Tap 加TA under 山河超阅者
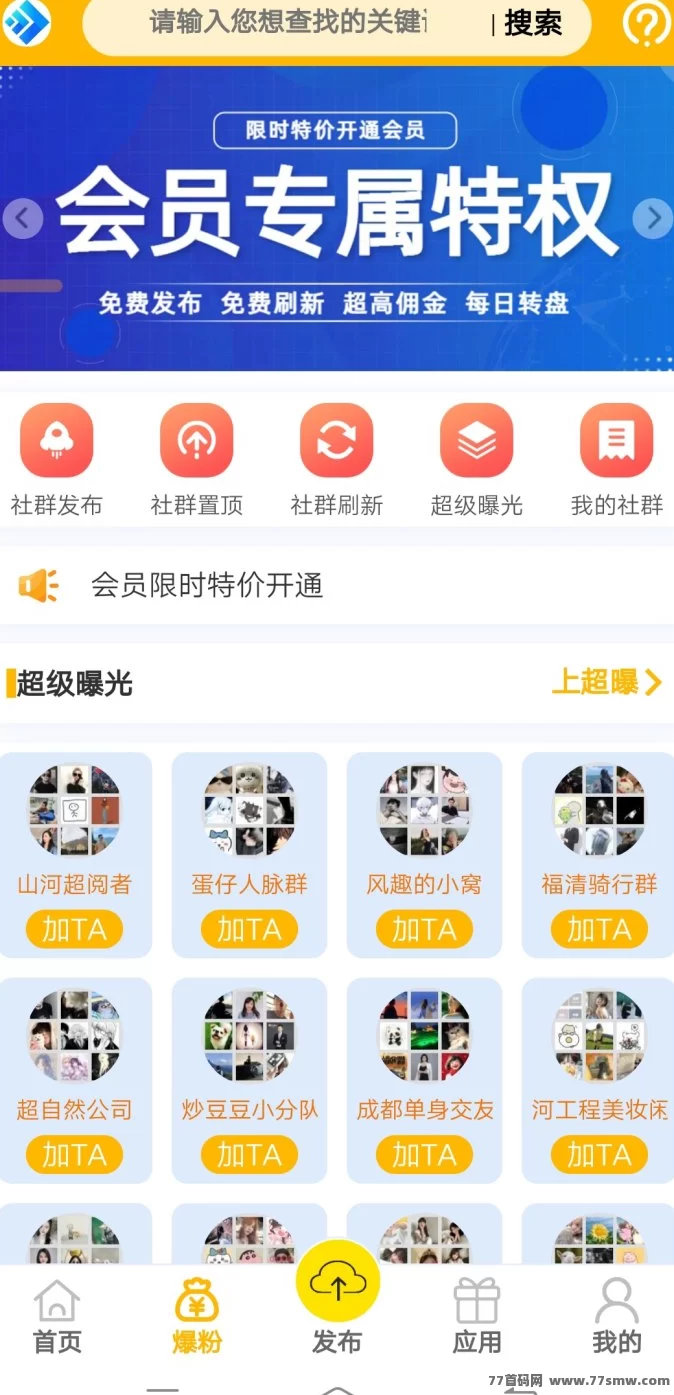The image size is (674, 1395). coord(74,929)
